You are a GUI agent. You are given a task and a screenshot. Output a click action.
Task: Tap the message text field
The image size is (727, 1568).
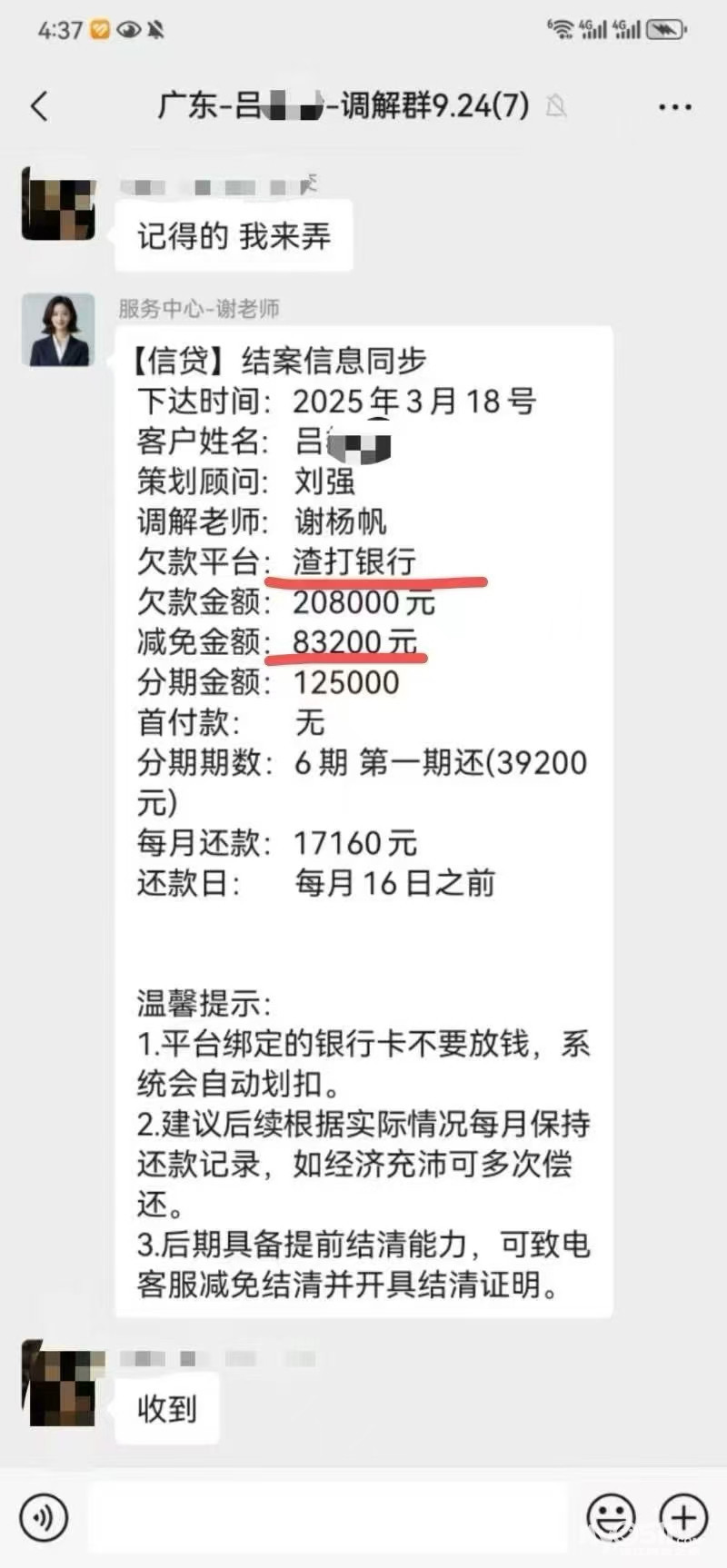coord(327,1517)
